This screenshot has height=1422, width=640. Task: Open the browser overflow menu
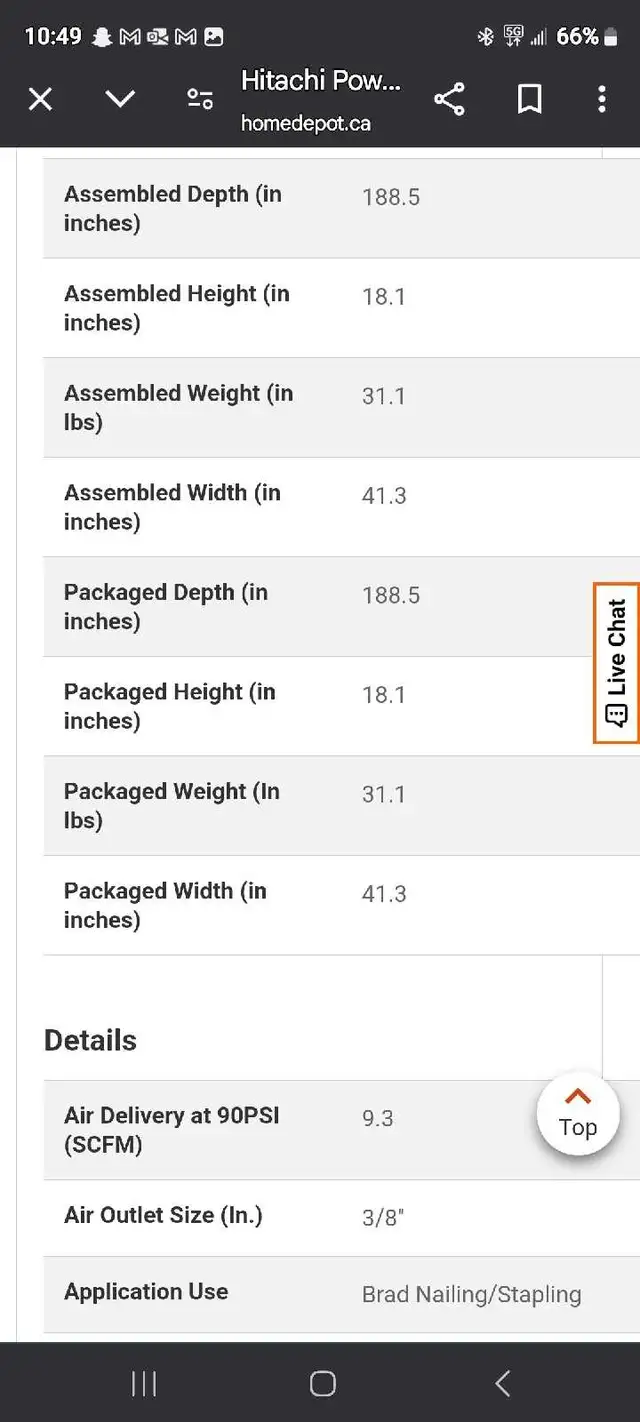point(601,99)
